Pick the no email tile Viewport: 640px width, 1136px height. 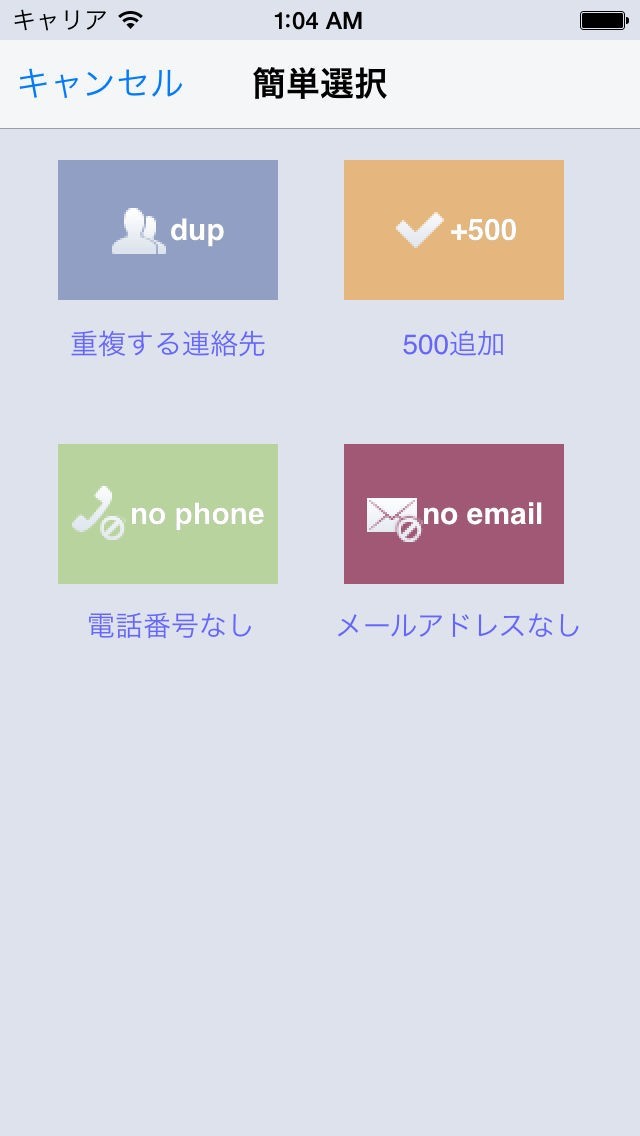point(454,514)
